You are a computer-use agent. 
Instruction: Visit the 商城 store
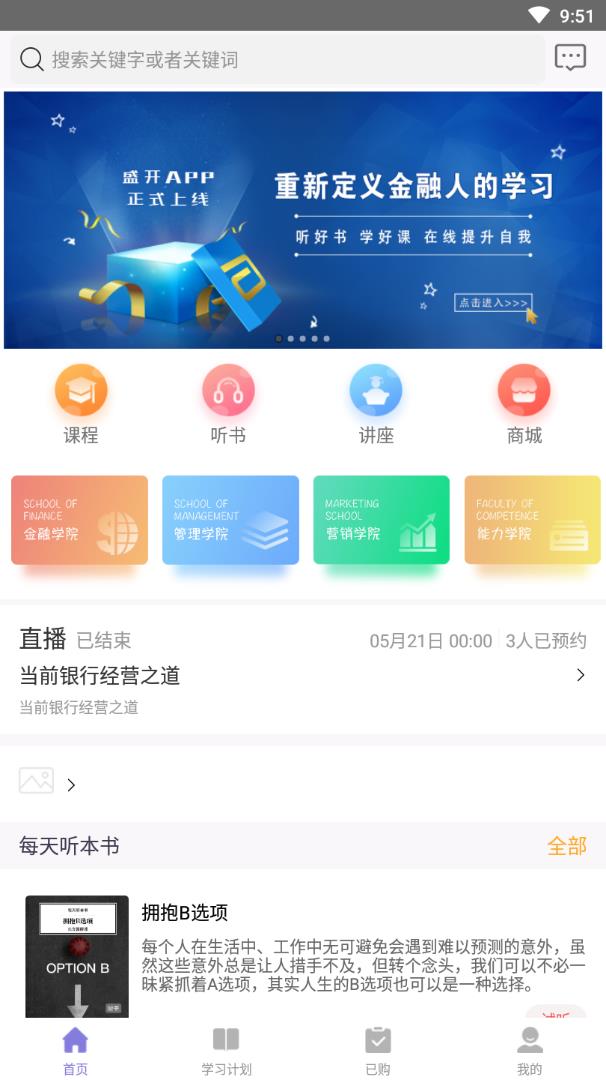click(x=524, y=404)
